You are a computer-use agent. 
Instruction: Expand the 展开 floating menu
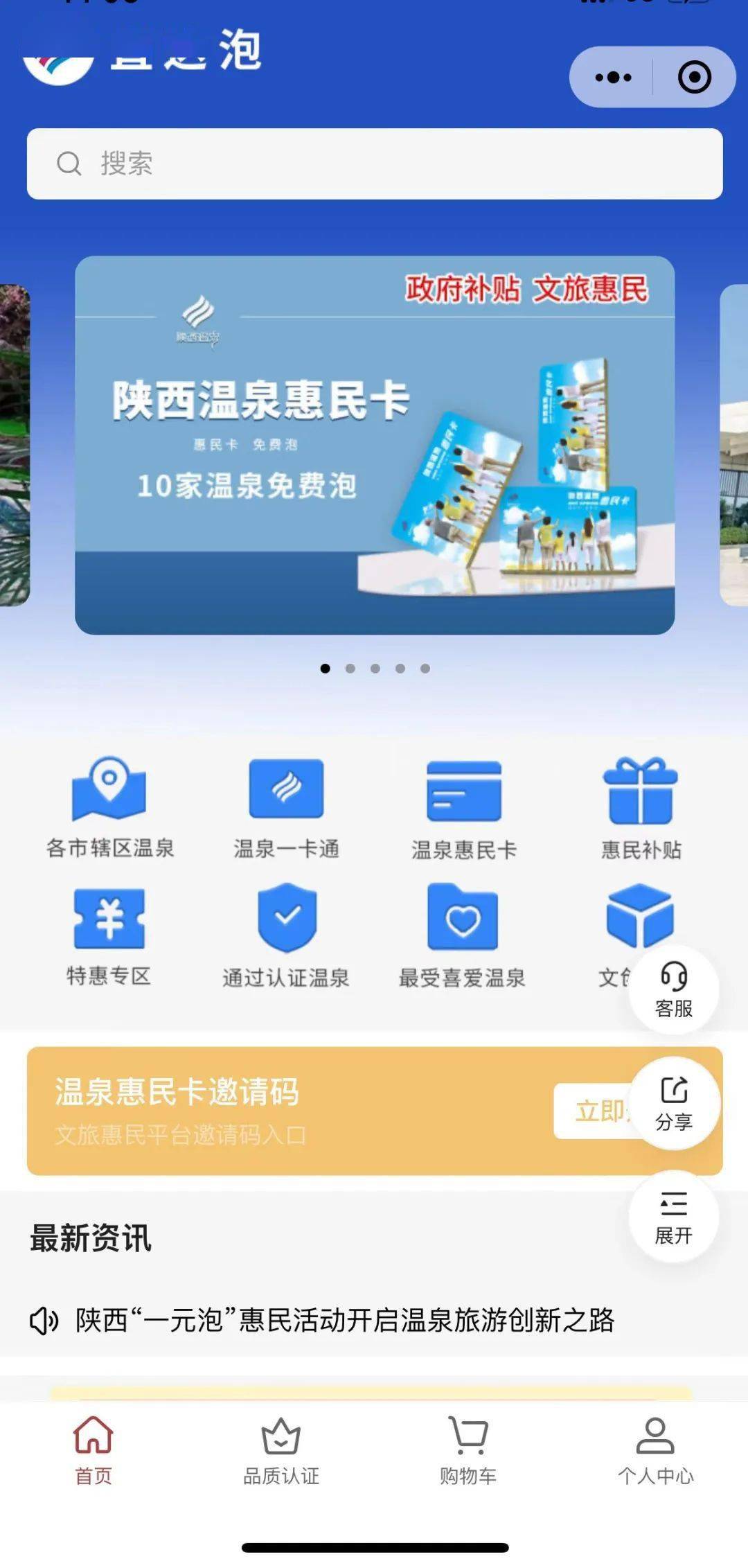coord(673,1217)
